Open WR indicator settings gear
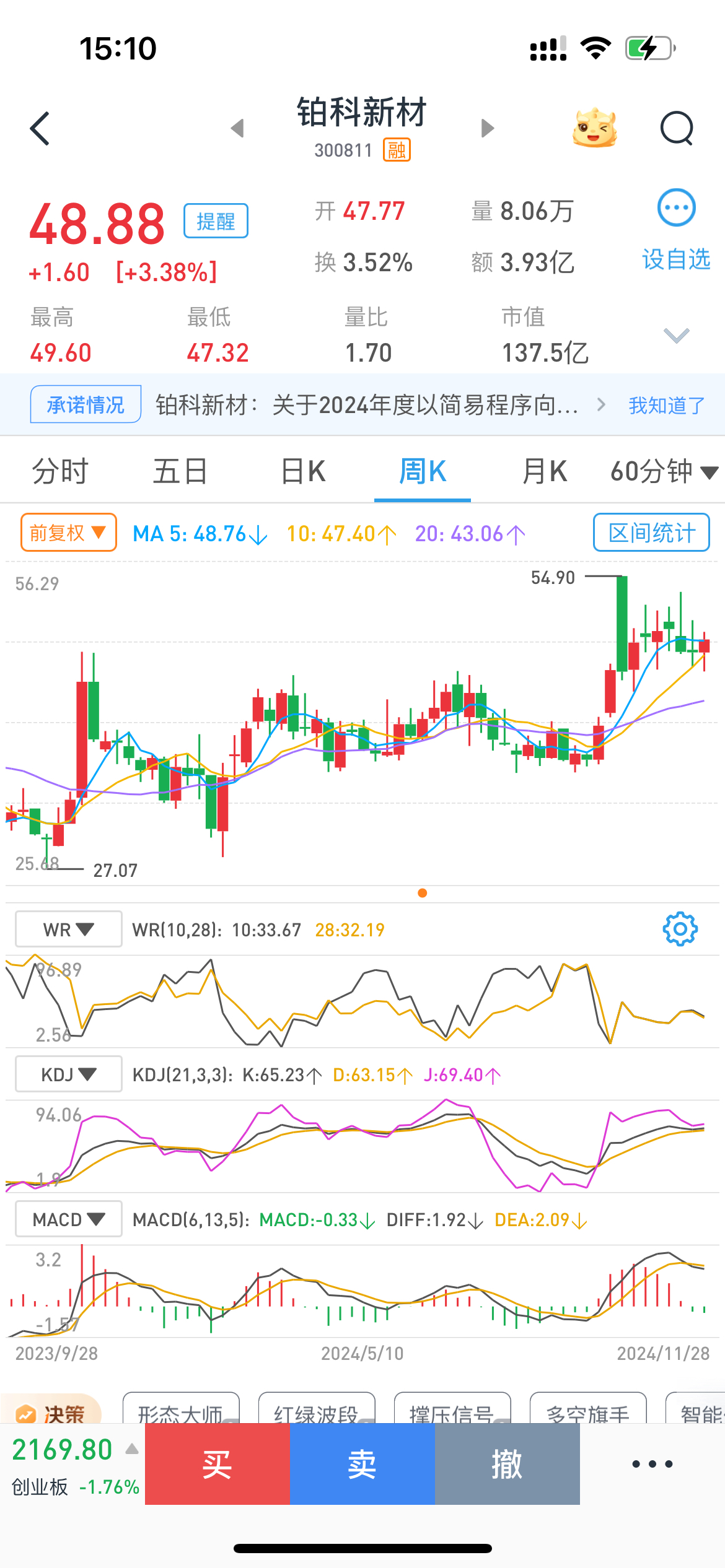Screen dimensions: 725x1568 [x=679, y=928]
